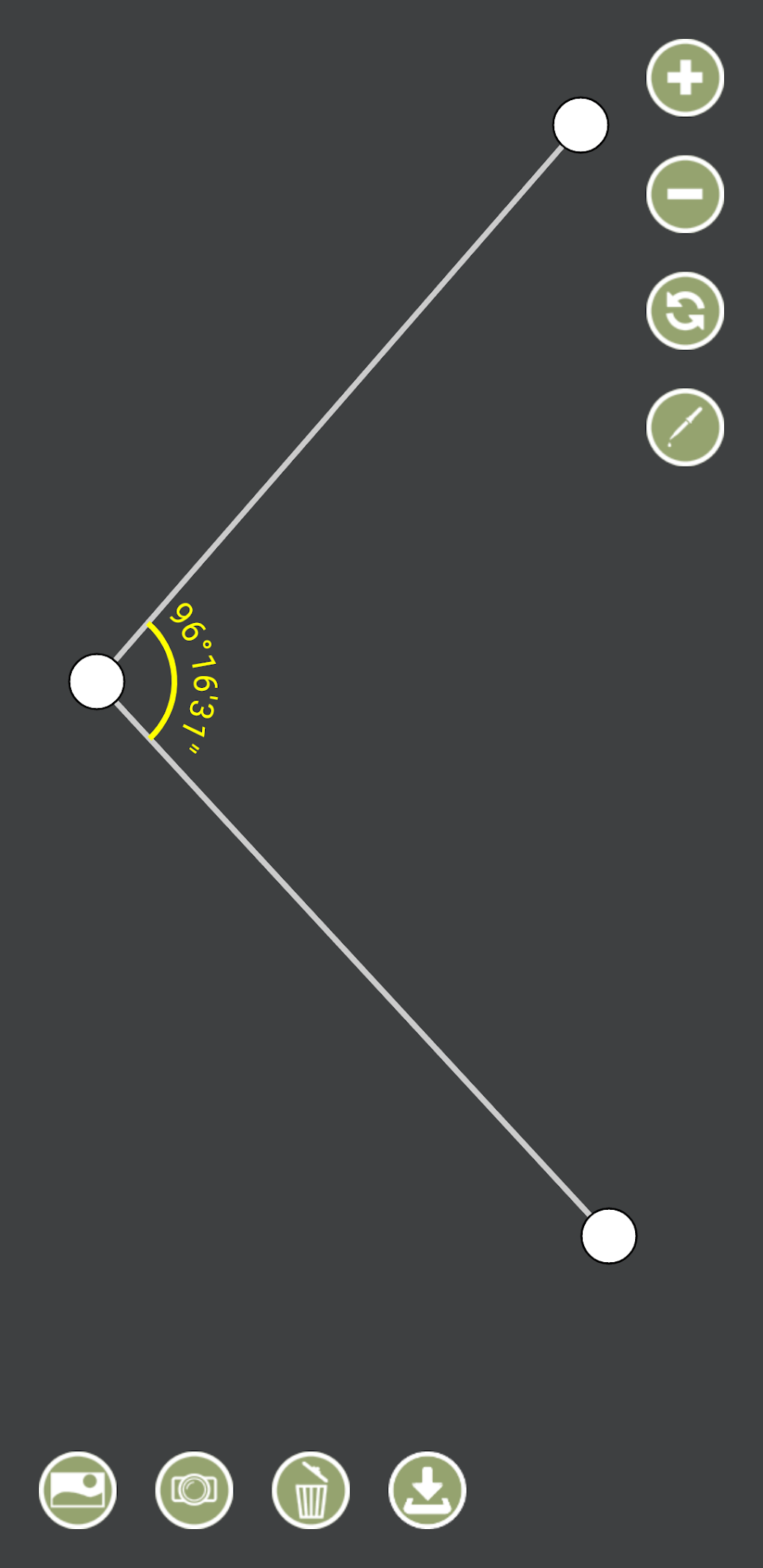Select the vertex point of the angle
The width and height of the screenshot is (763, 1568).
point(96,681)
